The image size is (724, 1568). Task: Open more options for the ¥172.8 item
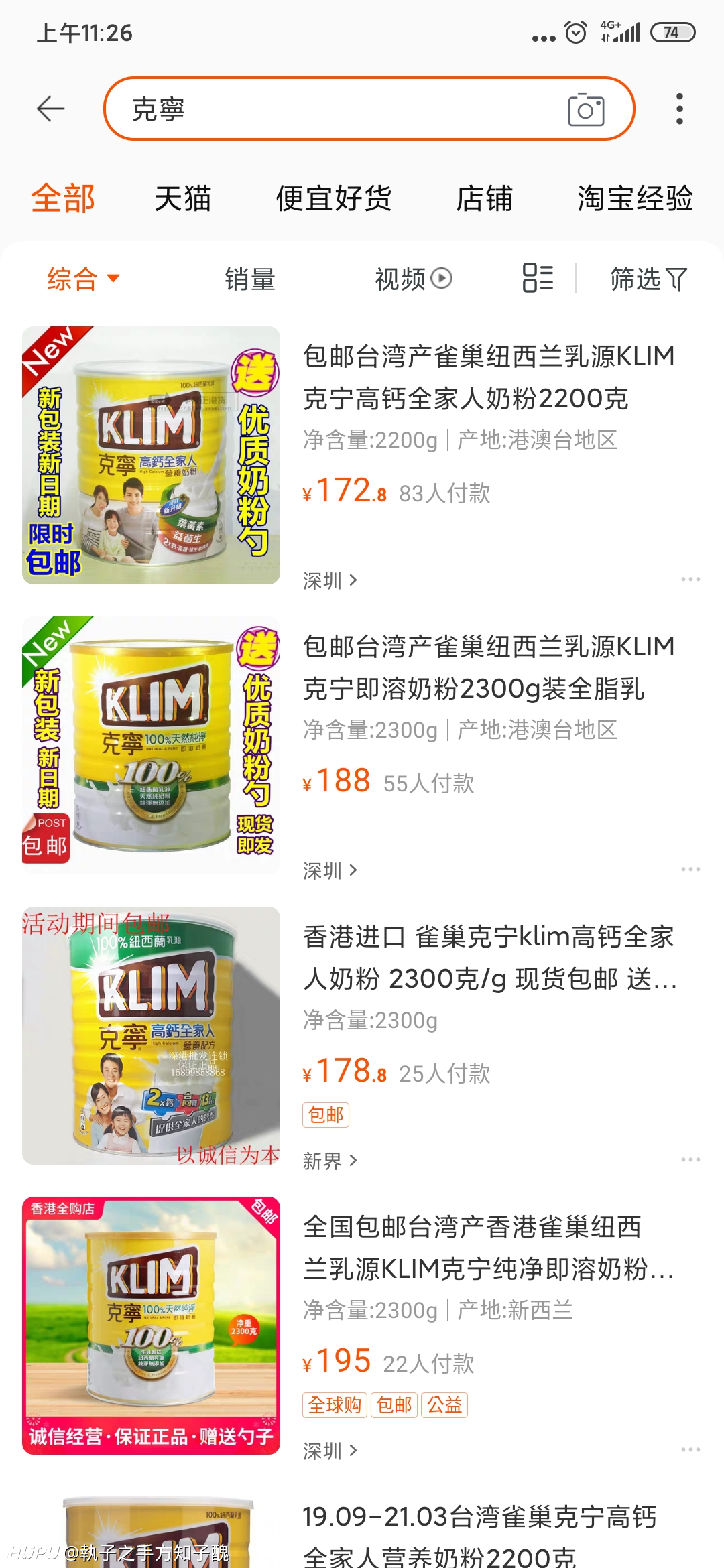(x=690, y=579)
